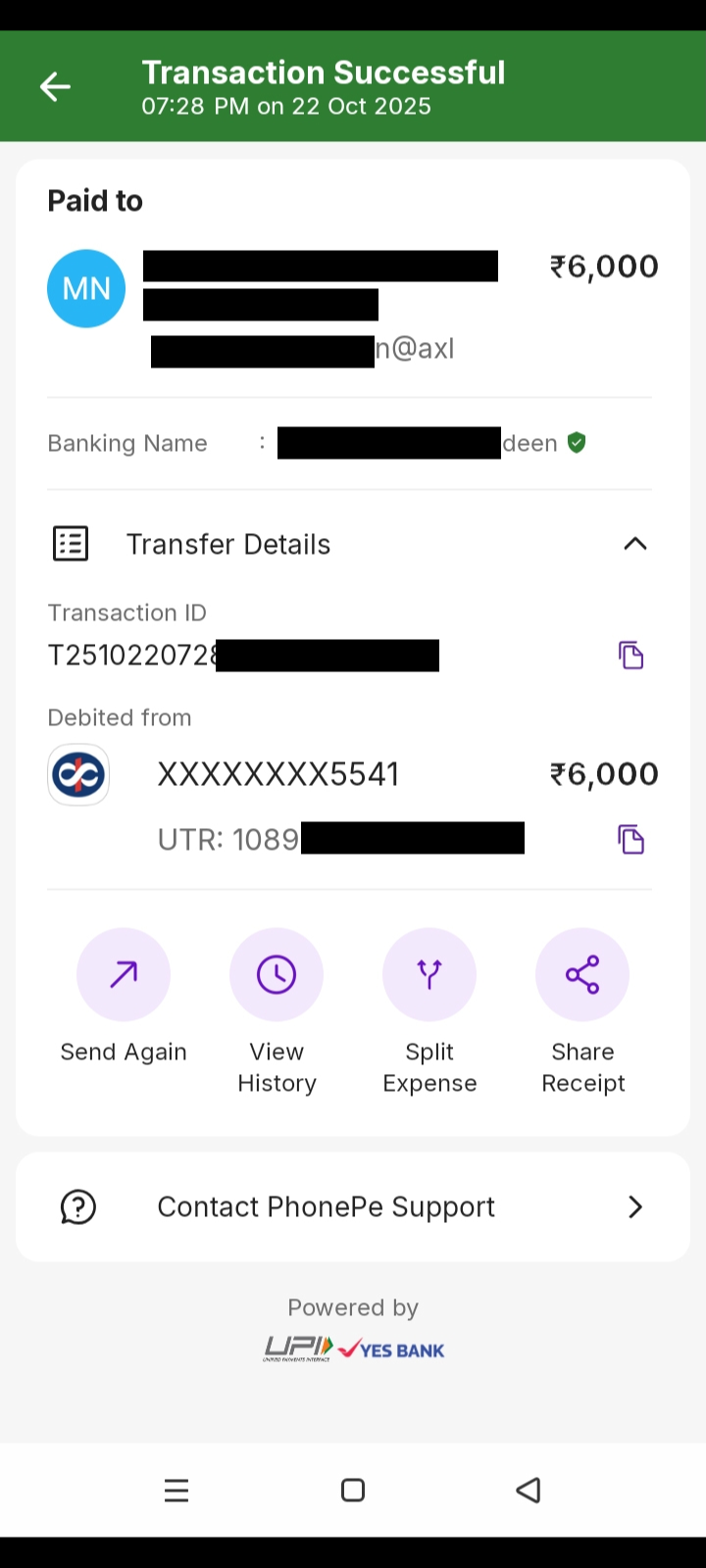
Task: Share the receipt
Action: [582, 975]
